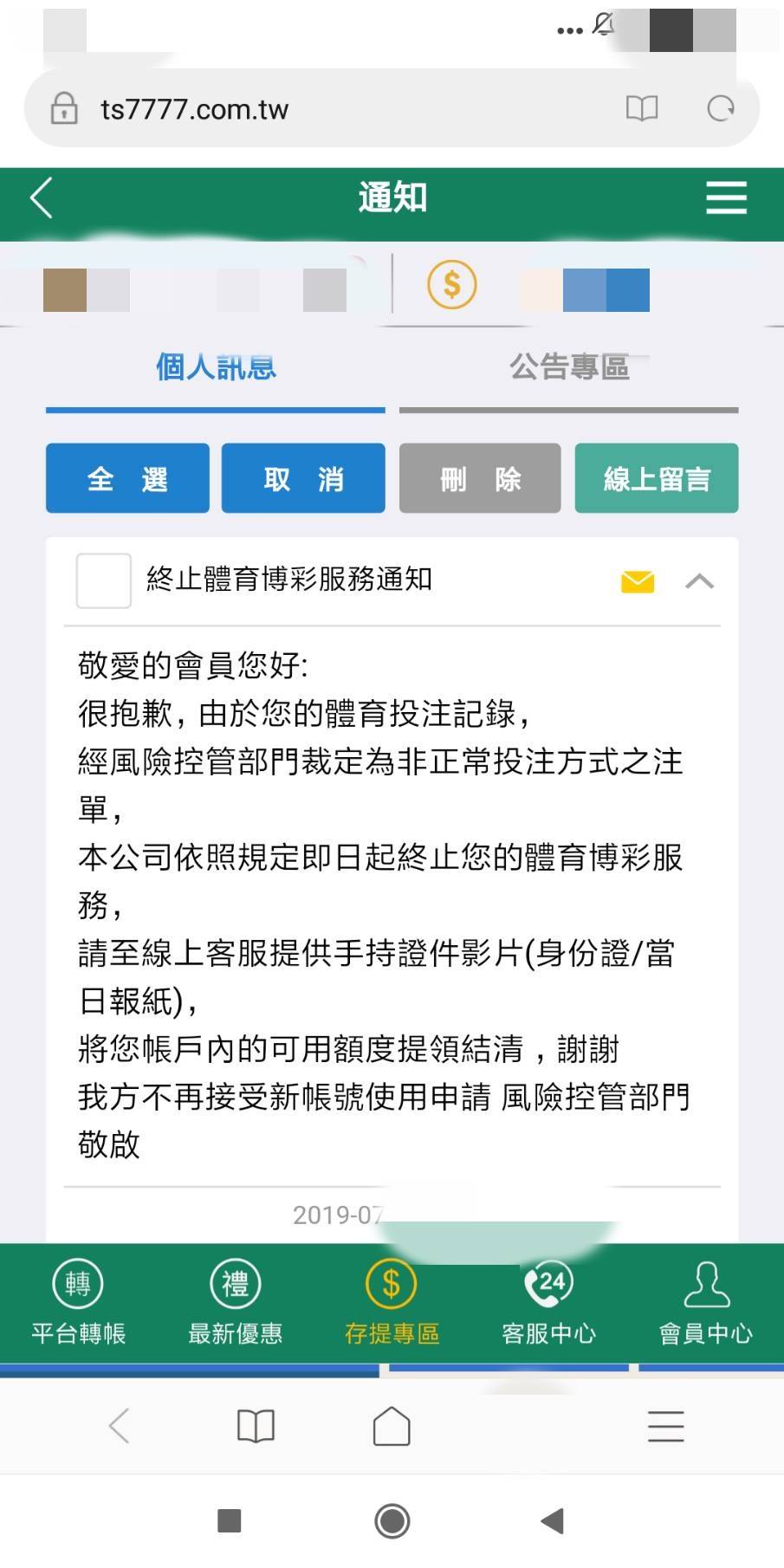Reload the page in the browser
The width and height of the screenshot is (784, 1568).
point(721,109)
